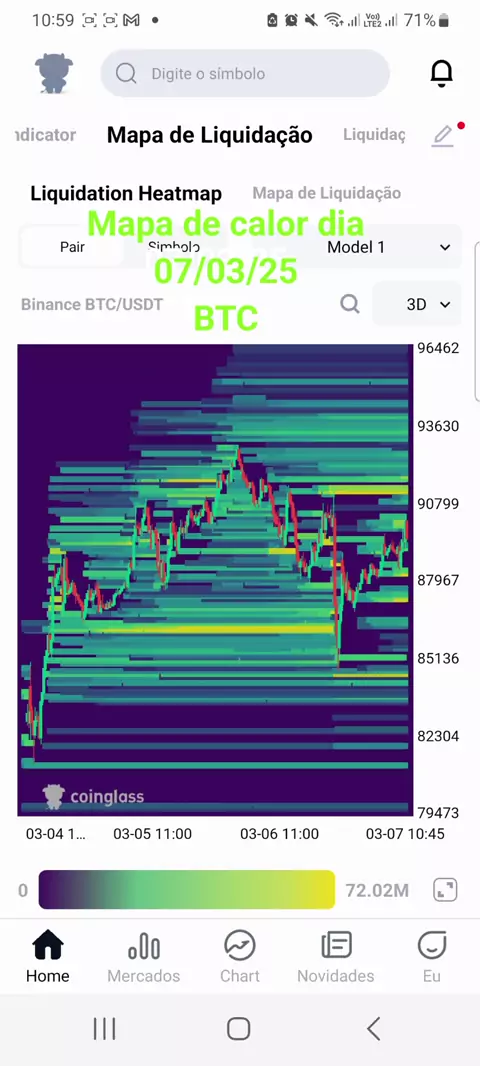Go to the Mercados tab

click(x=143, y=957)
